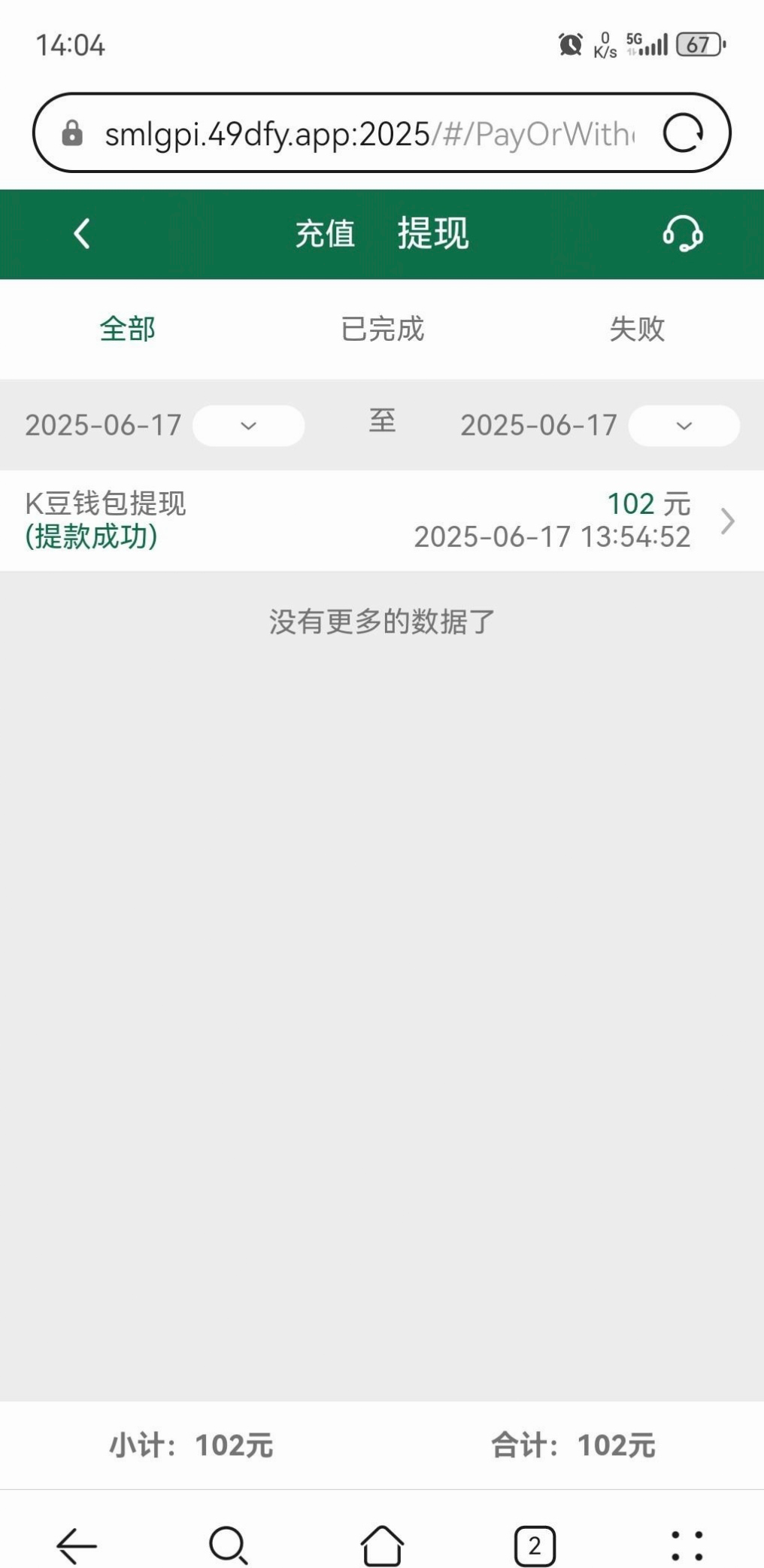This screenshot has width=764, height=1568.
Task: Reload the page in the address bar
Action: [x=682, y=133]
